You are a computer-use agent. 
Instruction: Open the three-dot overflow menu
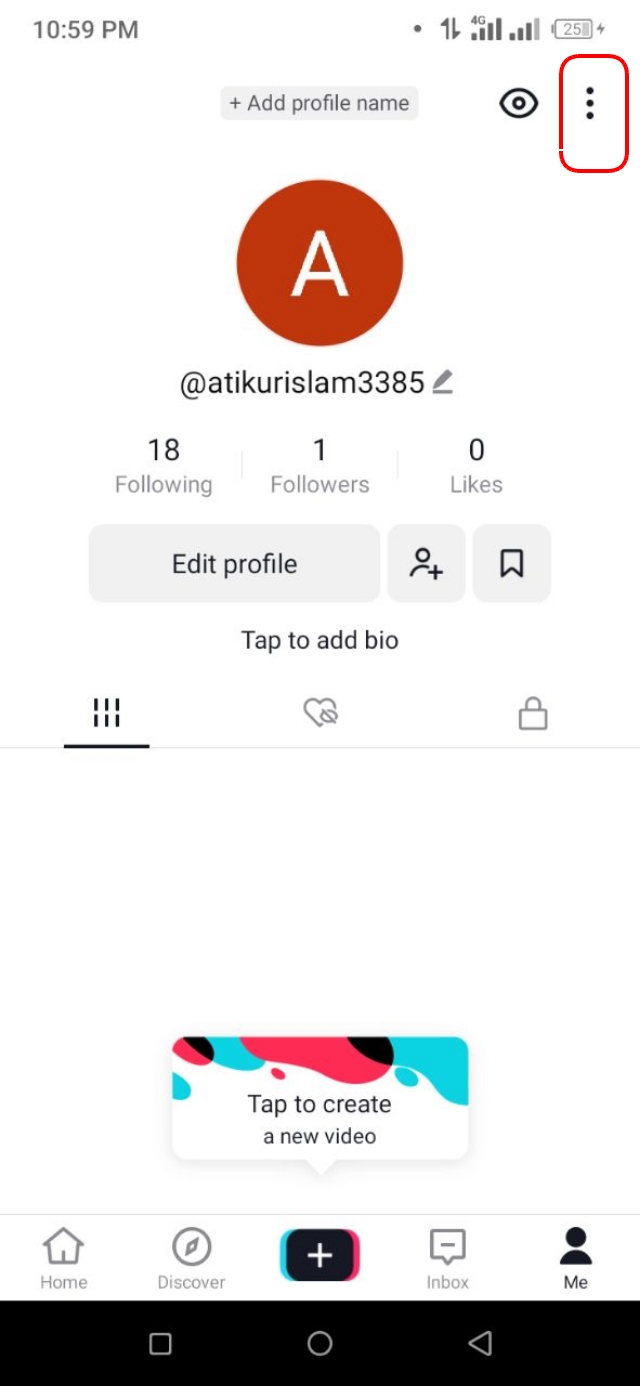coord(590,104)
